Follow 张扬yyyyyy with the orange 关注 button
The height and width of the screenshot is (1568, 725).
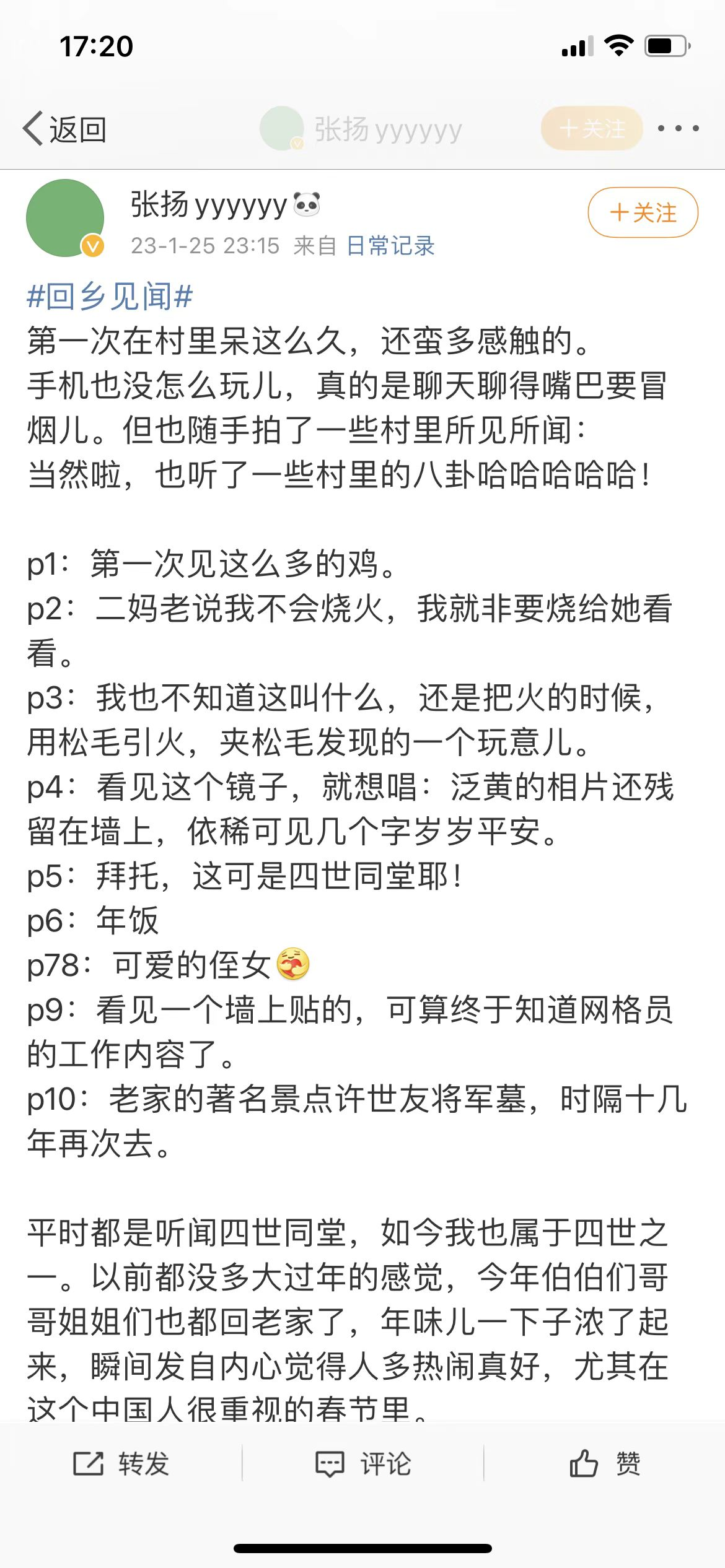pyautogui.click(x=643, y=212)
